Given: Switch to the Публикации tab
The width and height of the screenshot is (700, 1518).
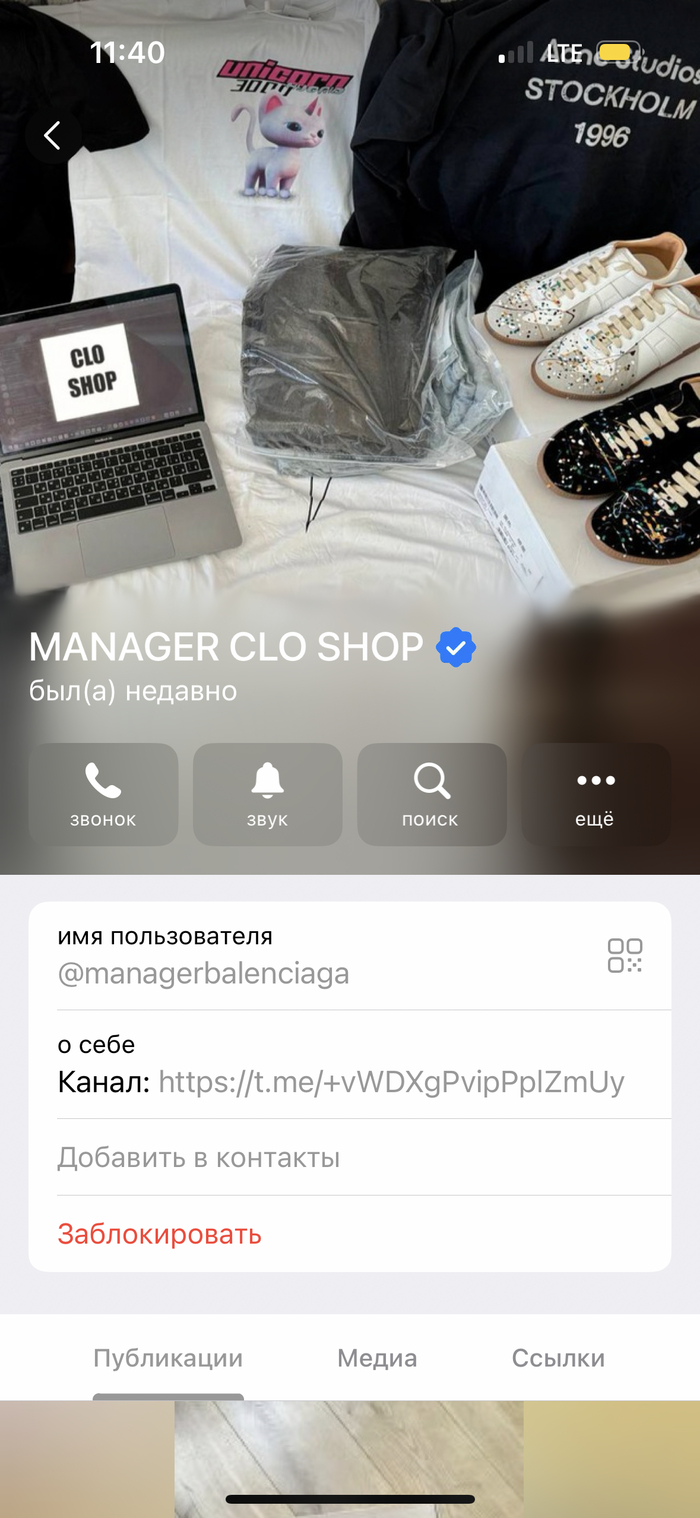Looking at the screenshot, I should [x=168, y=1358].
